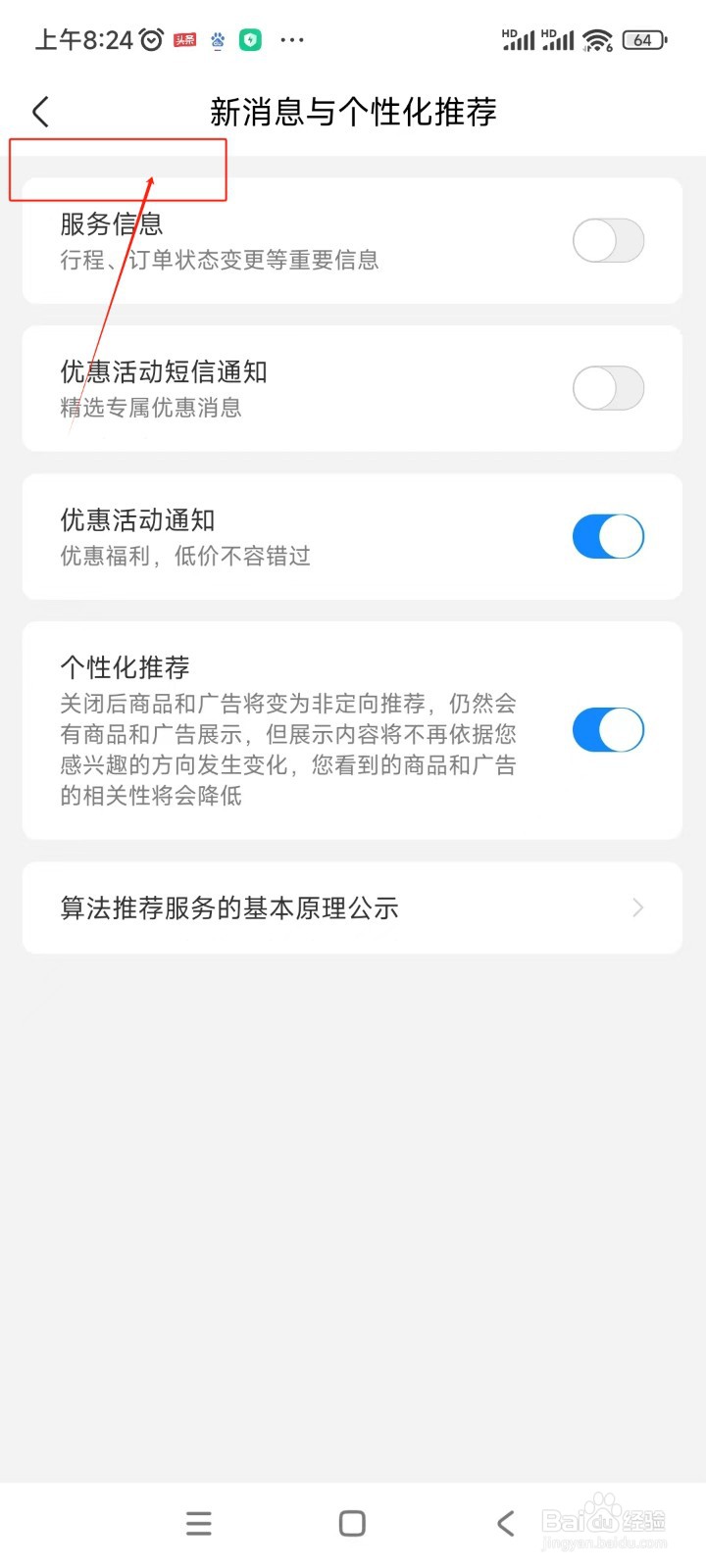Enable the 优惠活动短信通知 SMS switch
This screenshot has width=706, height=1568.
tap(608, 388)
